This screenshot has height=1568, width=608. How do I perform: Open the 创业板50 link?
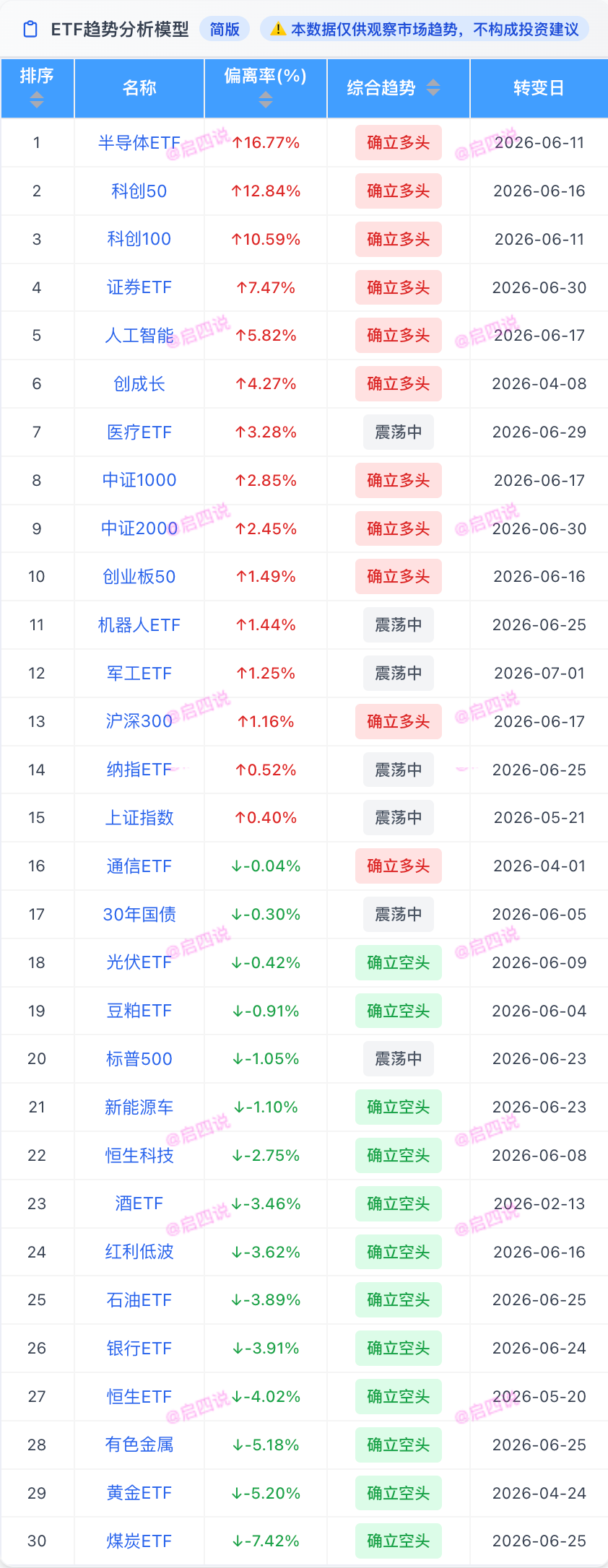pyautogui.click(x=139, y=577)
